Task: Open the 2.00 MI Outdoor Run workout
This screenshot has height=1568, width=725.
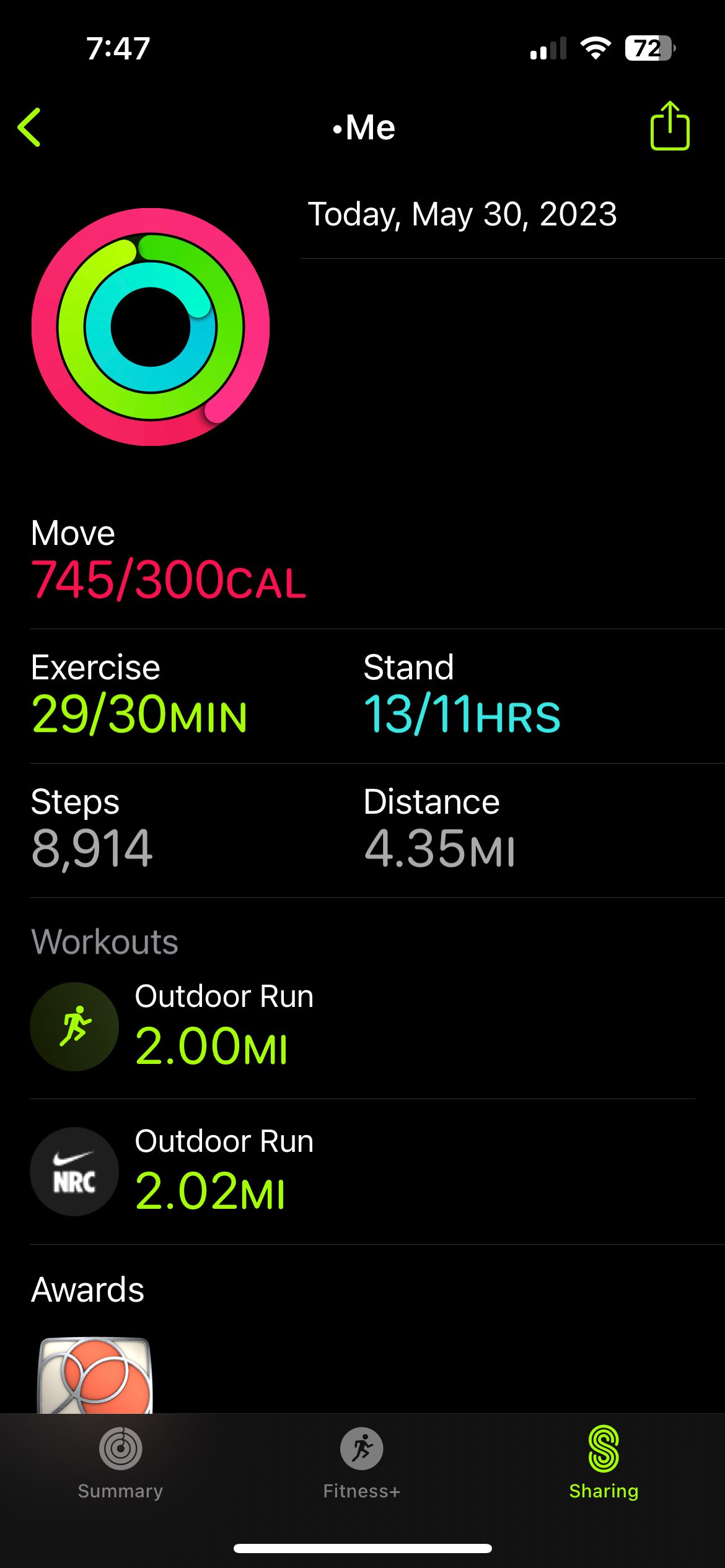Action: 362,1027
